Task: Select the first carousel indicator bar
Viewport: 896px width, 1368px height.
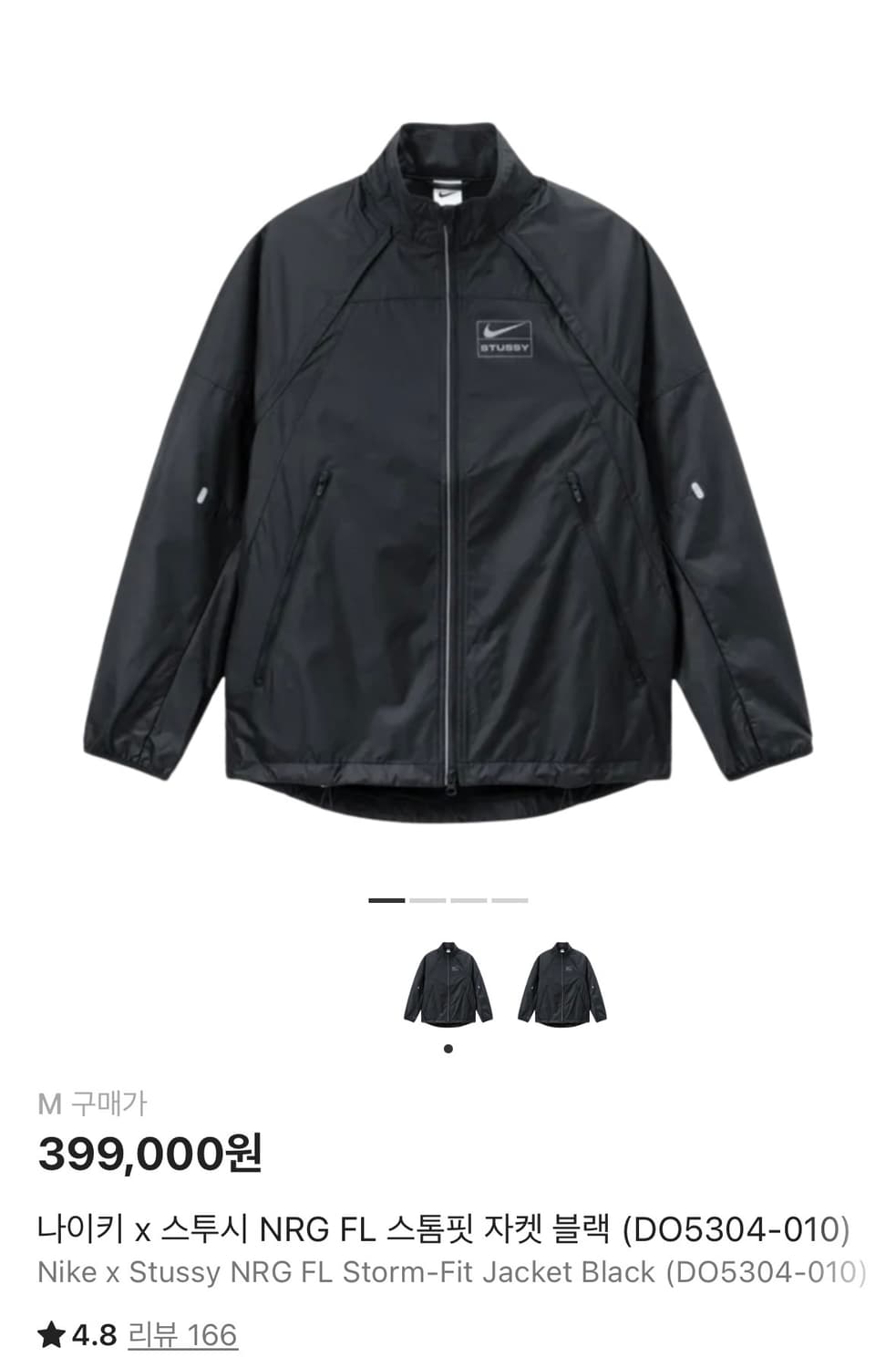Action: click(x=388, y=900)
